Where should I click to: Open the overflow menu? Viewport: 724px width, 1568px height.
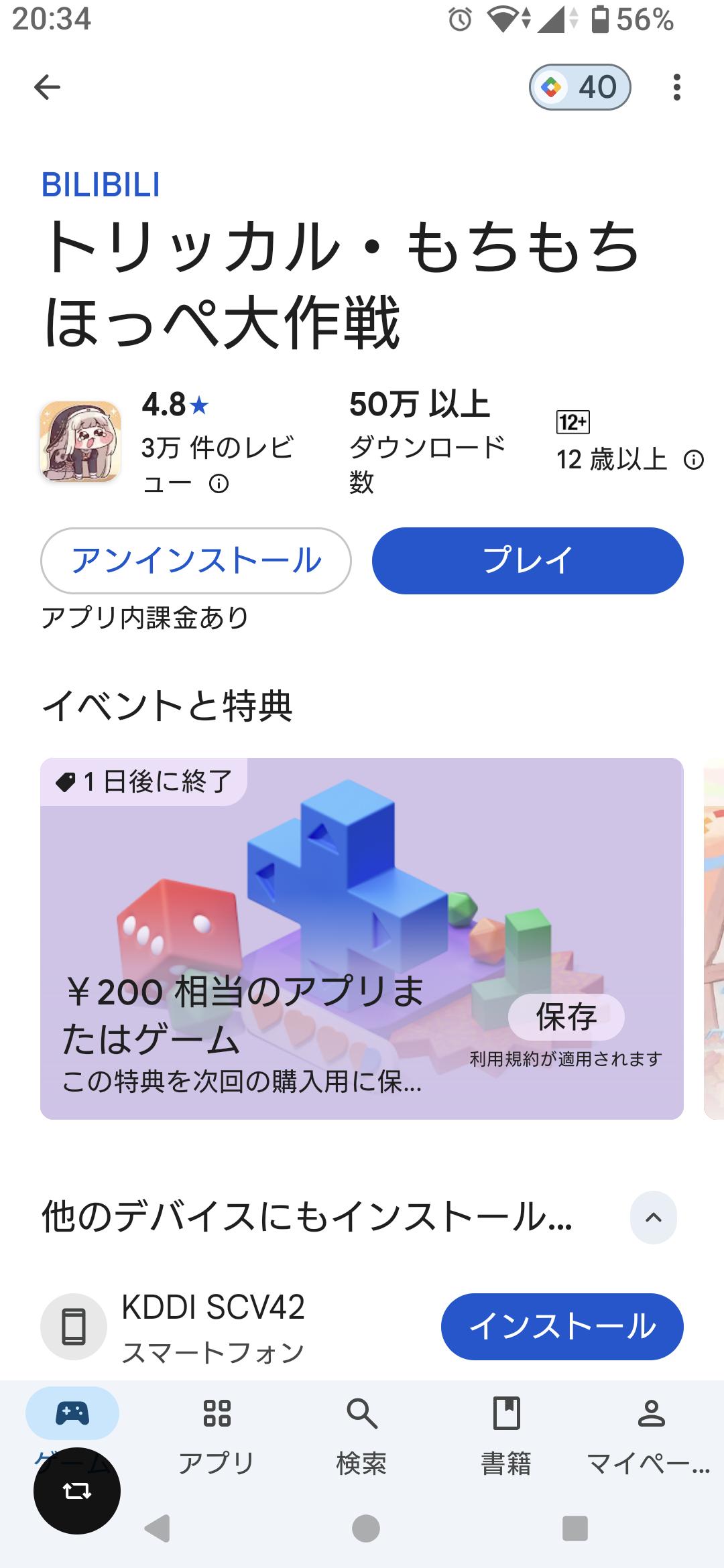(676, 87)
